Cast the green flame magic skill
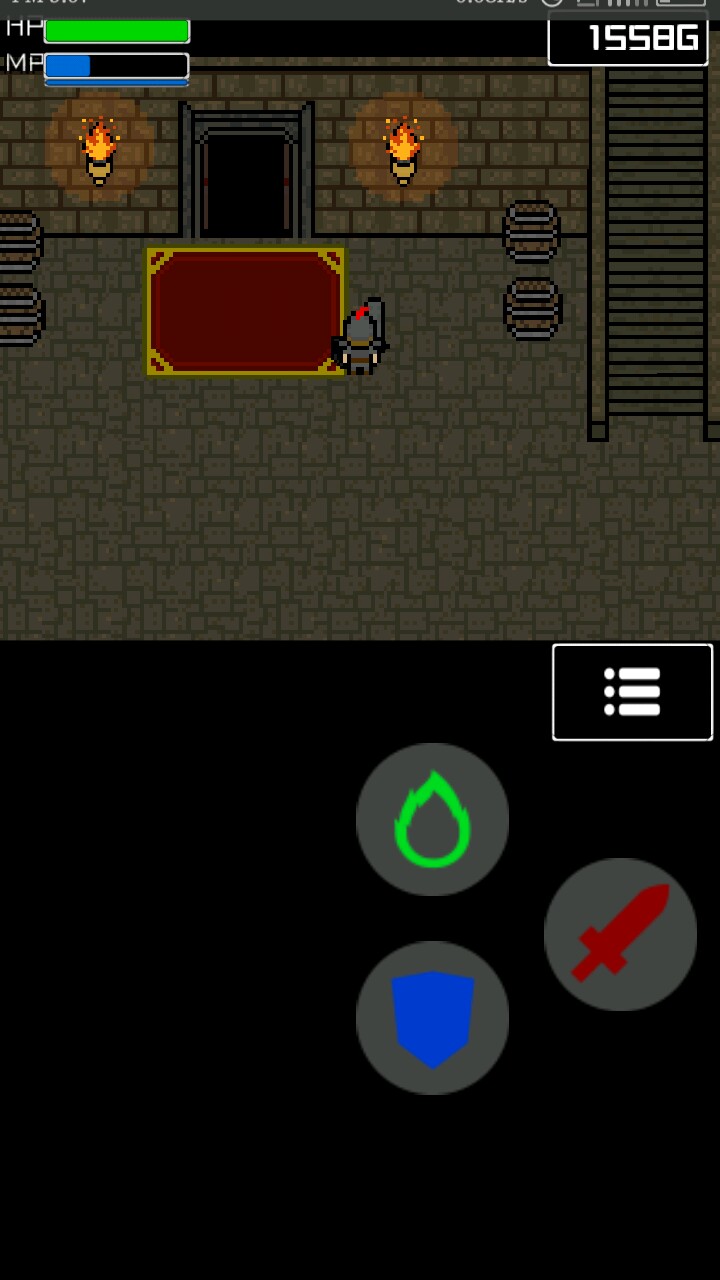 click(x=432, y=819)
